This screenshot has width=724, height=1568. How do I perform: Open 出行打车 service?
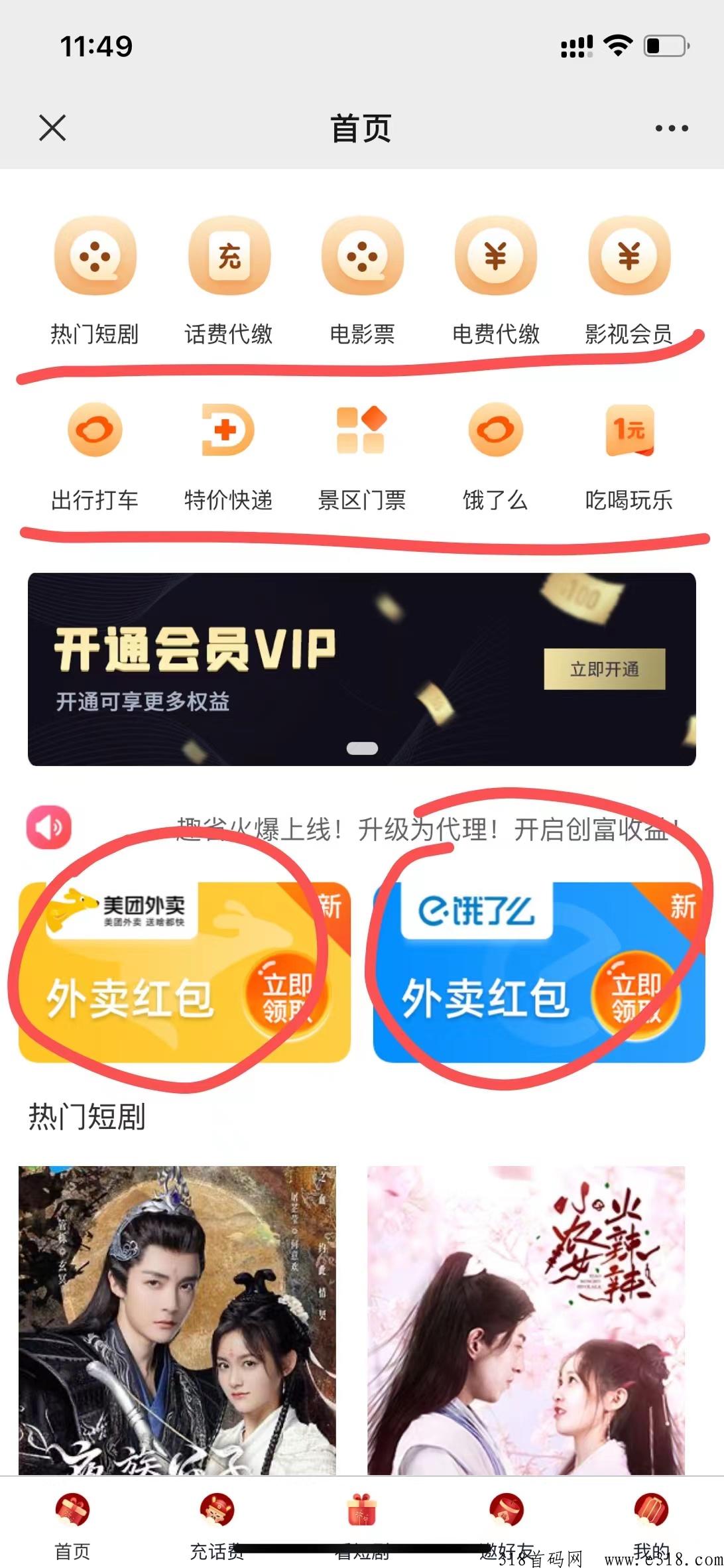click(95, 456)
